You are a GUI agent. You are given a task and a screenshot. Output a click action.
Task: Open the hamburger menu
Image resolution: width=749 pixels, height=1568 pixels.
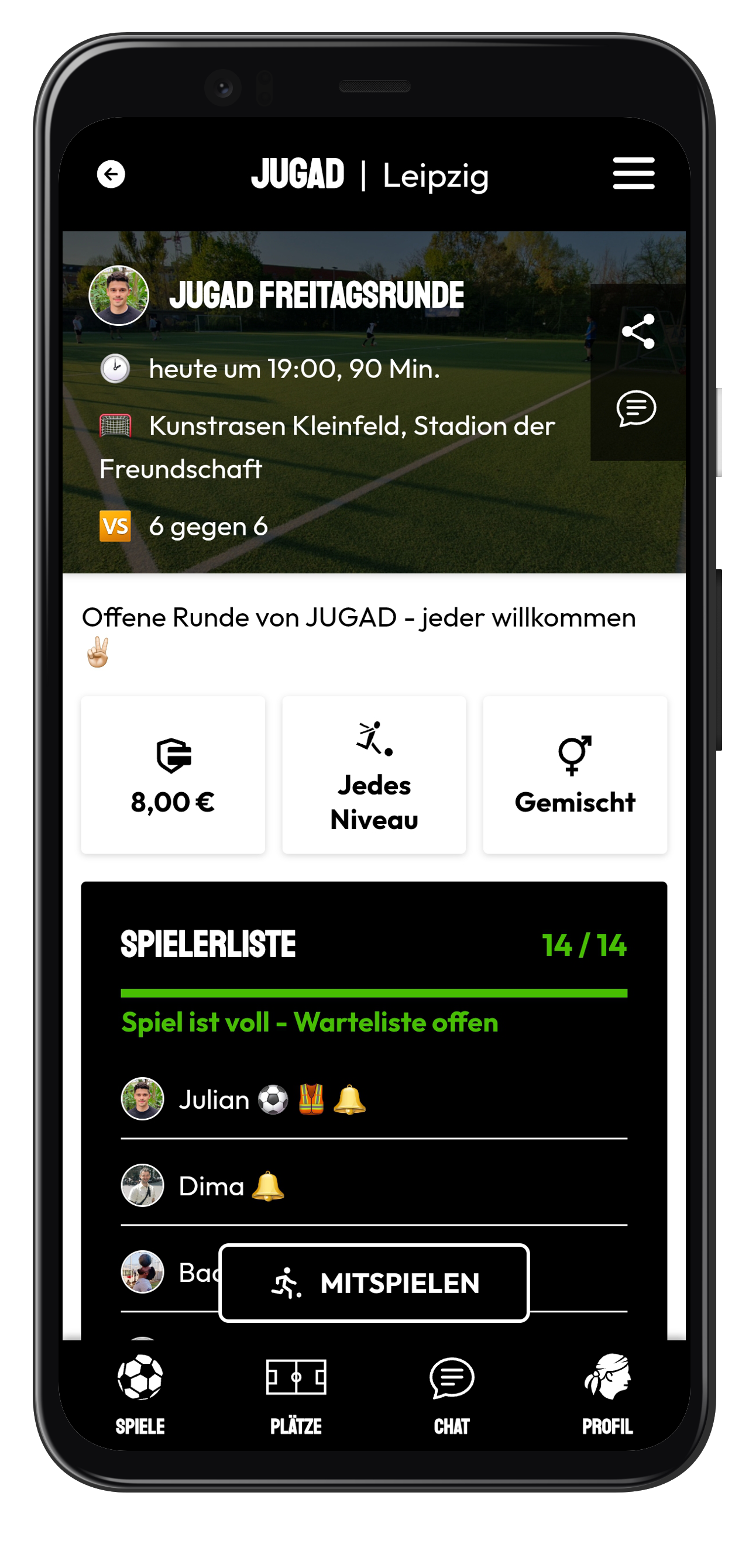click(633, 174)
